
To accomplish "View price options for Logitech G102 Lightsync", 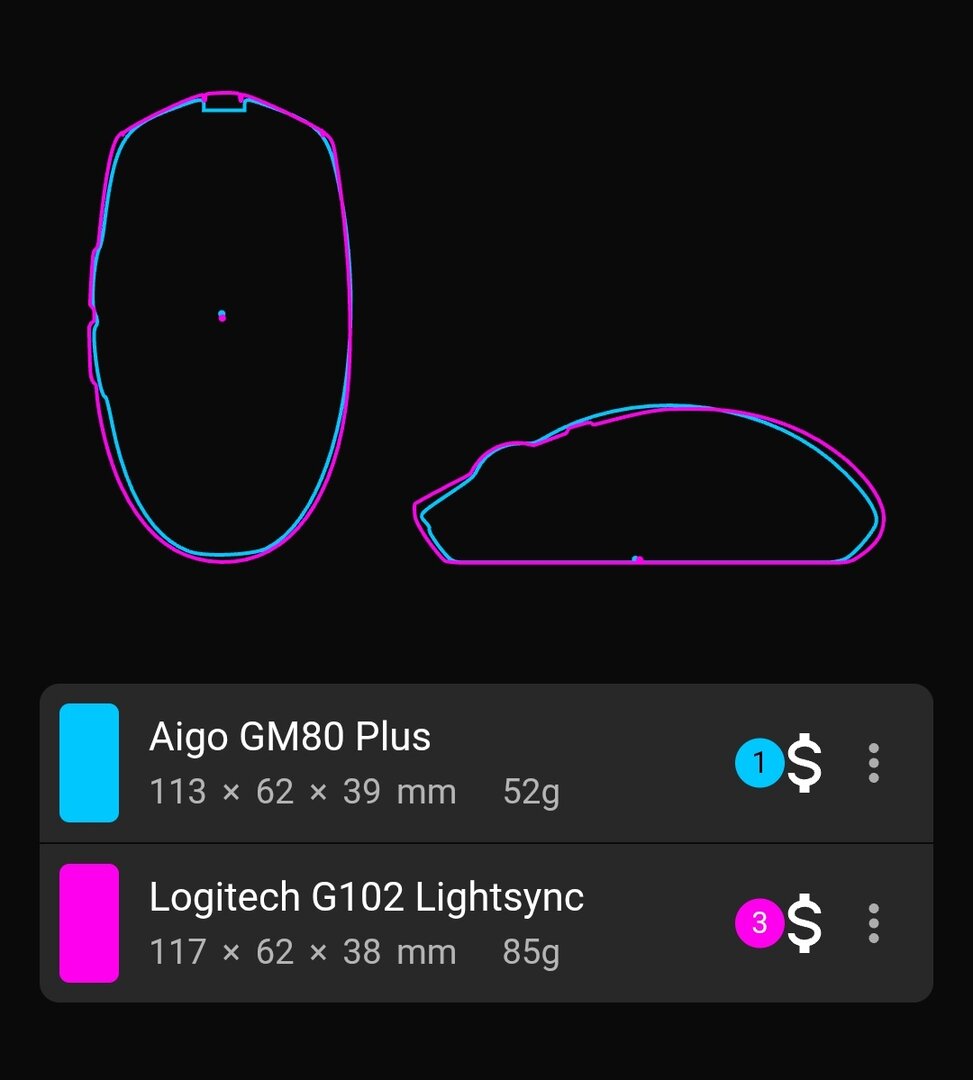I will click(x=803, y=924).
